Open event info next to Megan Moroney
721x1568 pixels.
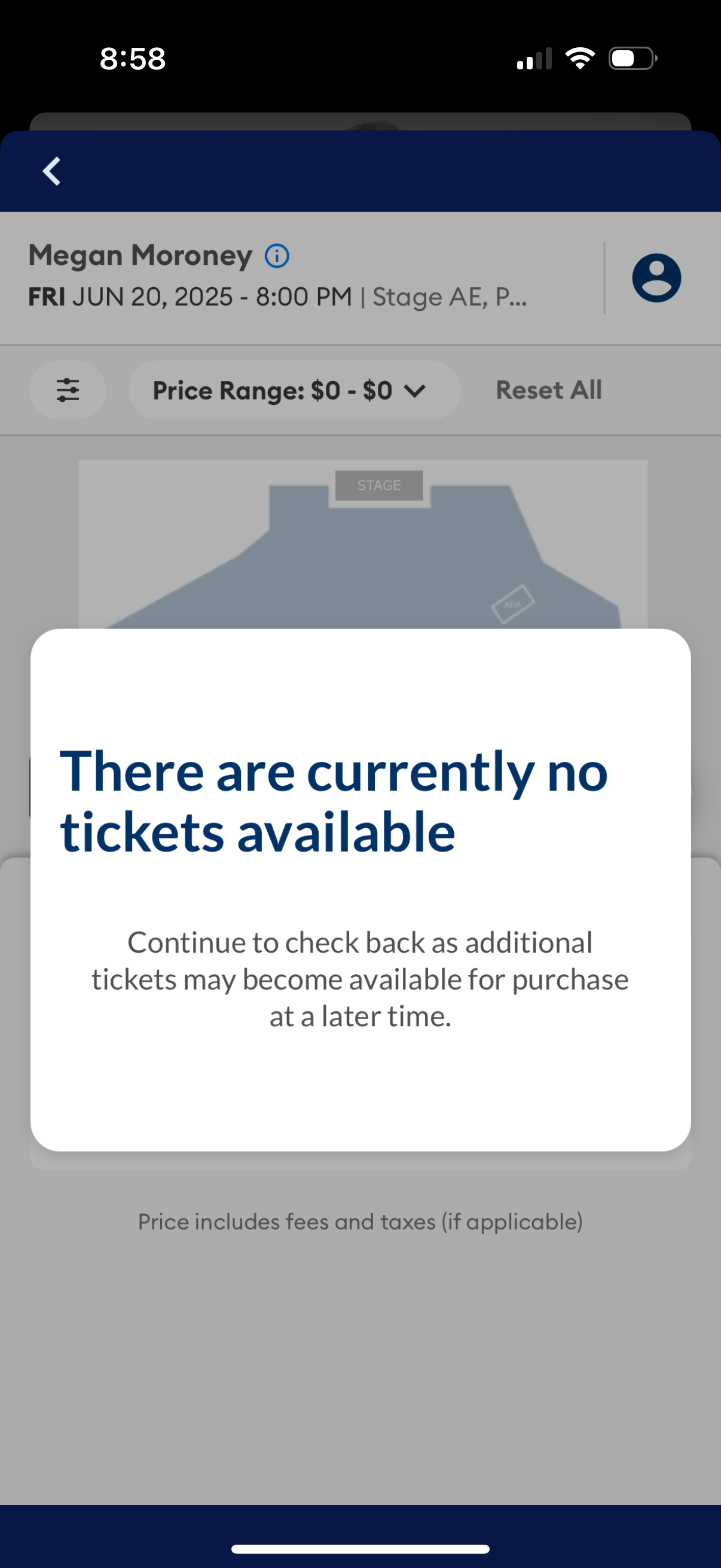pyautogui.click(x=277, y=256)
